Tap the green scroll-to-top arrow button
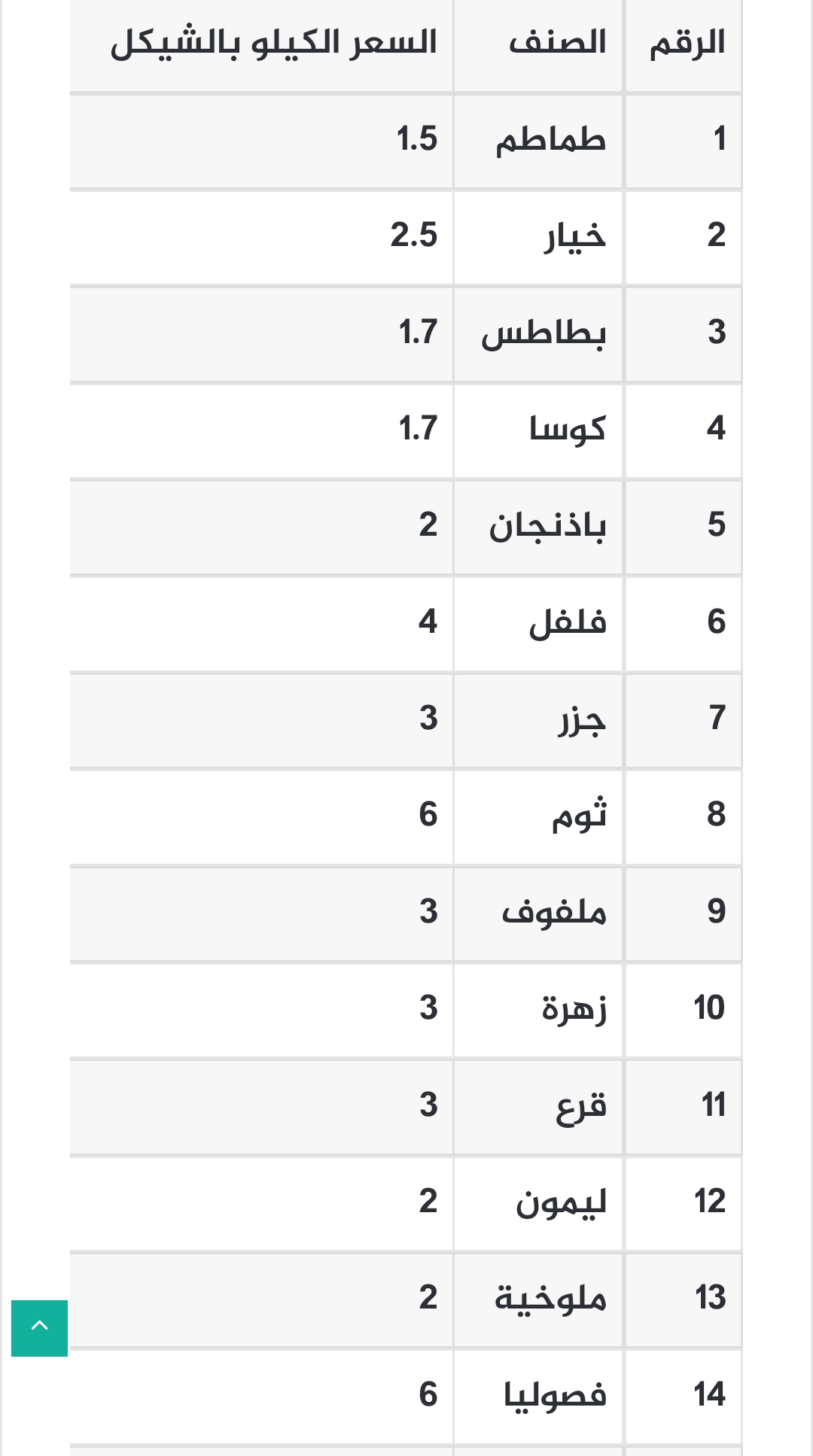 pos(39,1327)
